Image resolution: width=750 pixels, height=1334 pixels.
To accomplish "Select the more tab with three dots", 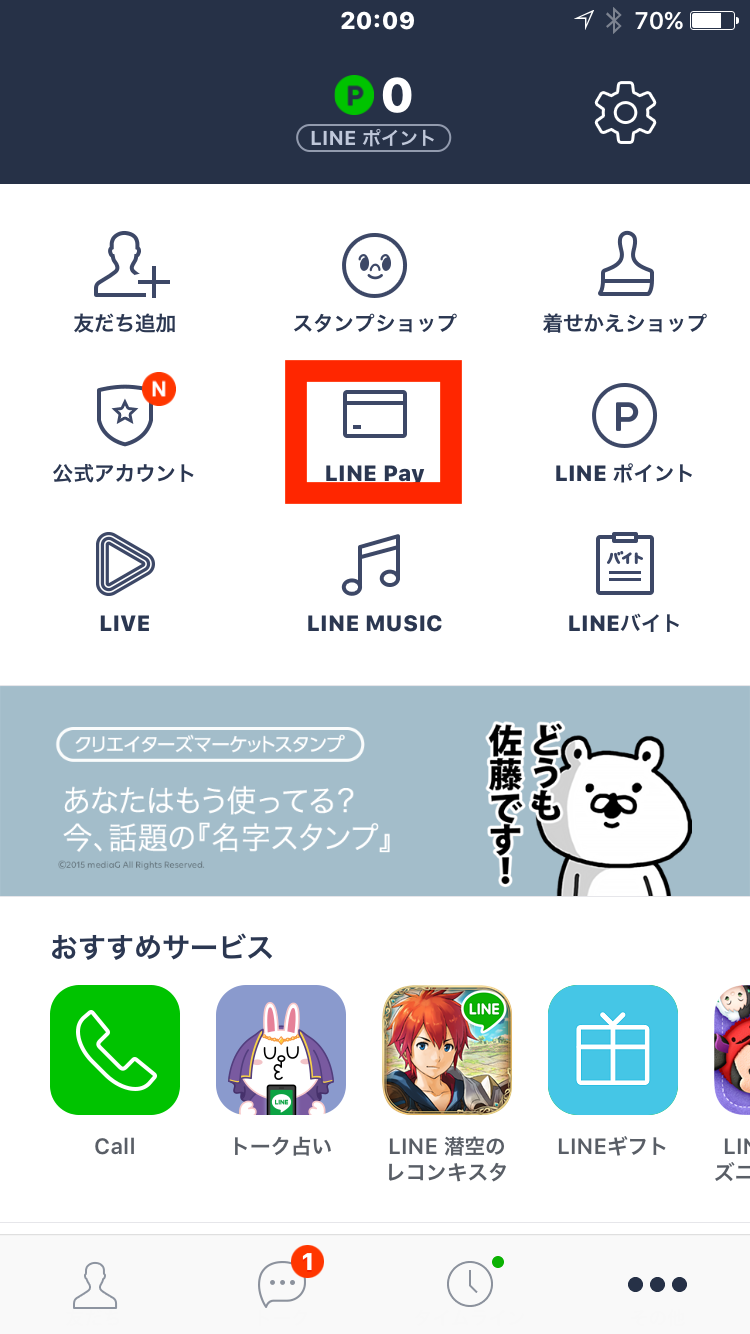I will [x=657, y=1284].
